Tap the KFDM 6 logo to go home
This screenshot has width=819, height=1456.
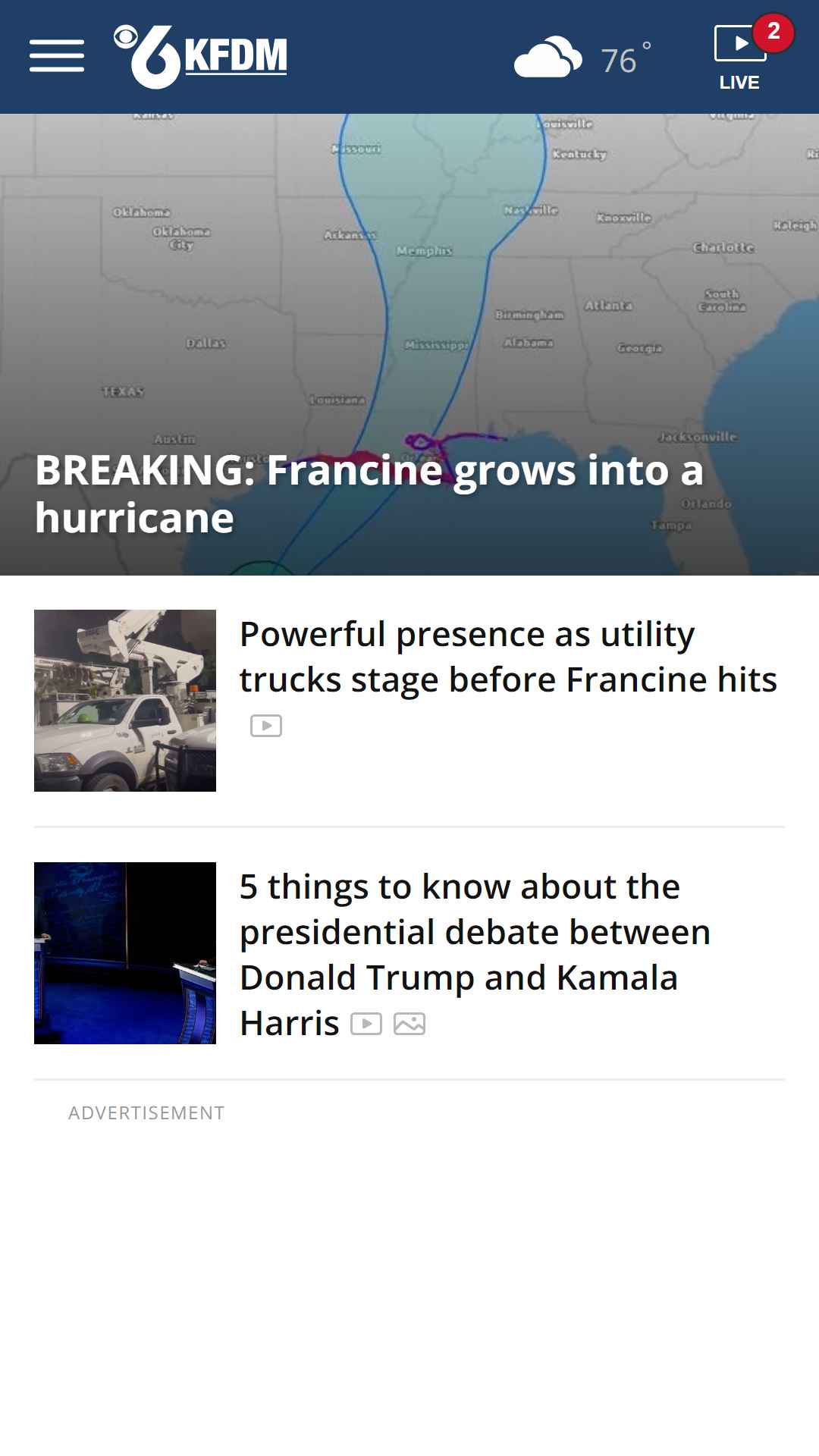[x=200, y=57]
